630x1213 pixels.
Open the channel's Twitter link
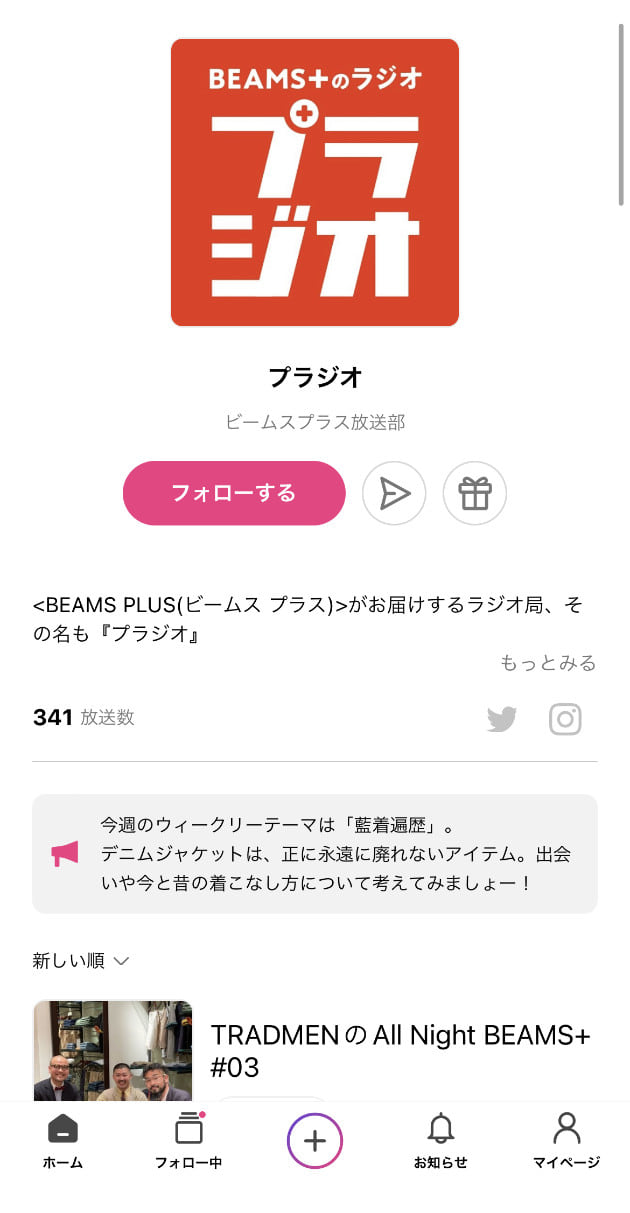(502, 719)
